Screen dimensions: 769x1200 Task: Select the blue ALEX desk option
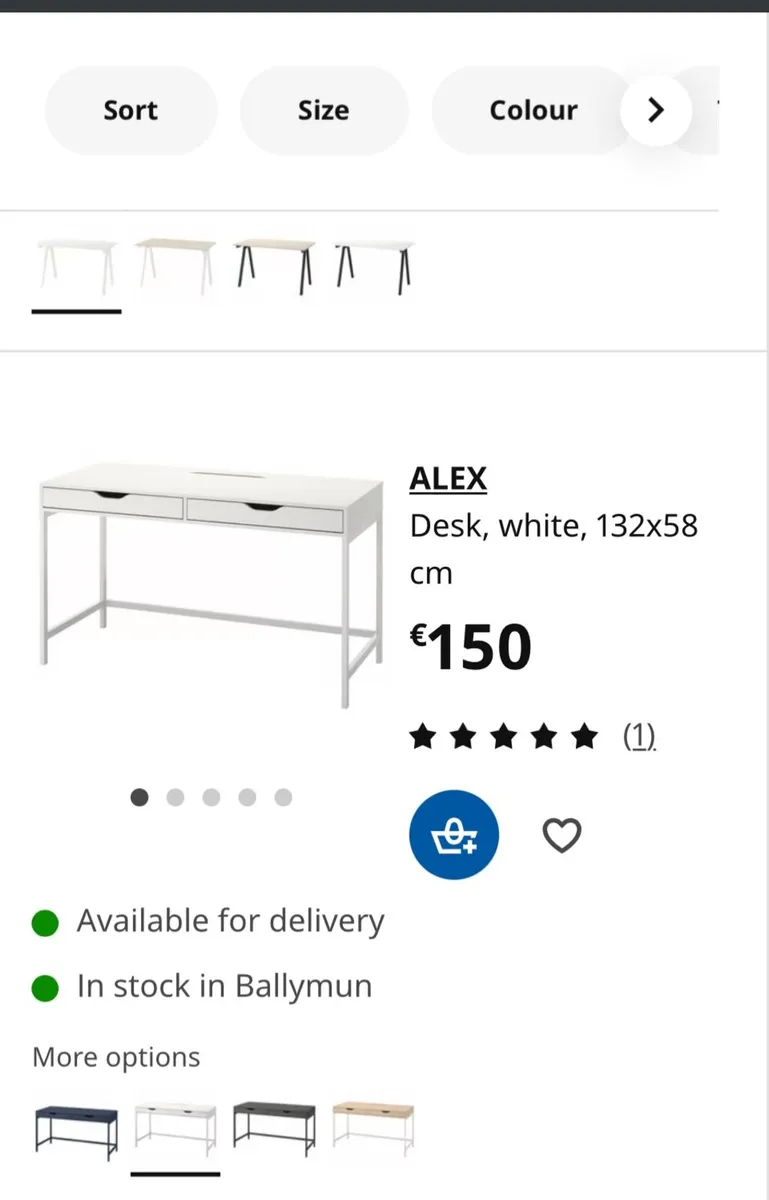click(x=76, y=1128)
